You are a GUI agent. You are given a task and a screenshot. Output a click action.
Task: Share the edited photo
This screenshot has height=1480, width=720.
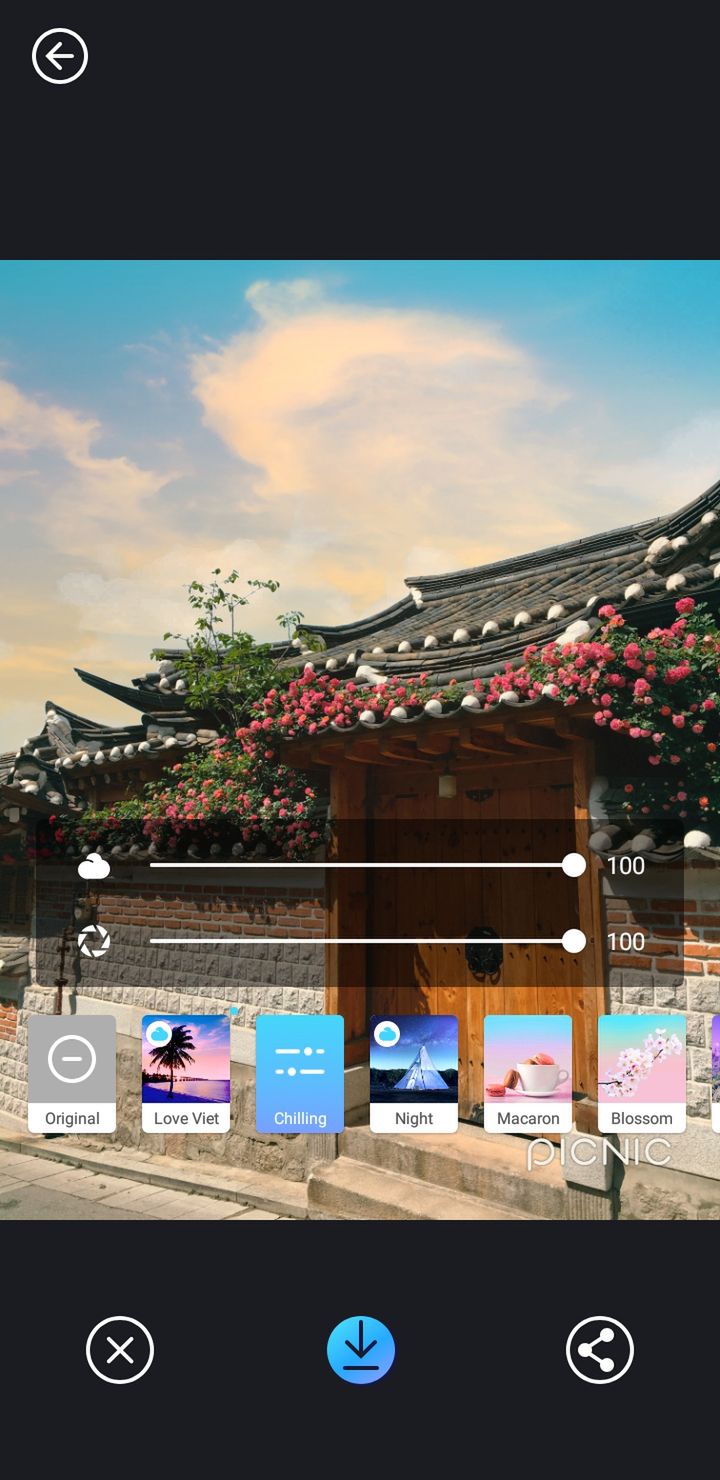point(600,1350)
